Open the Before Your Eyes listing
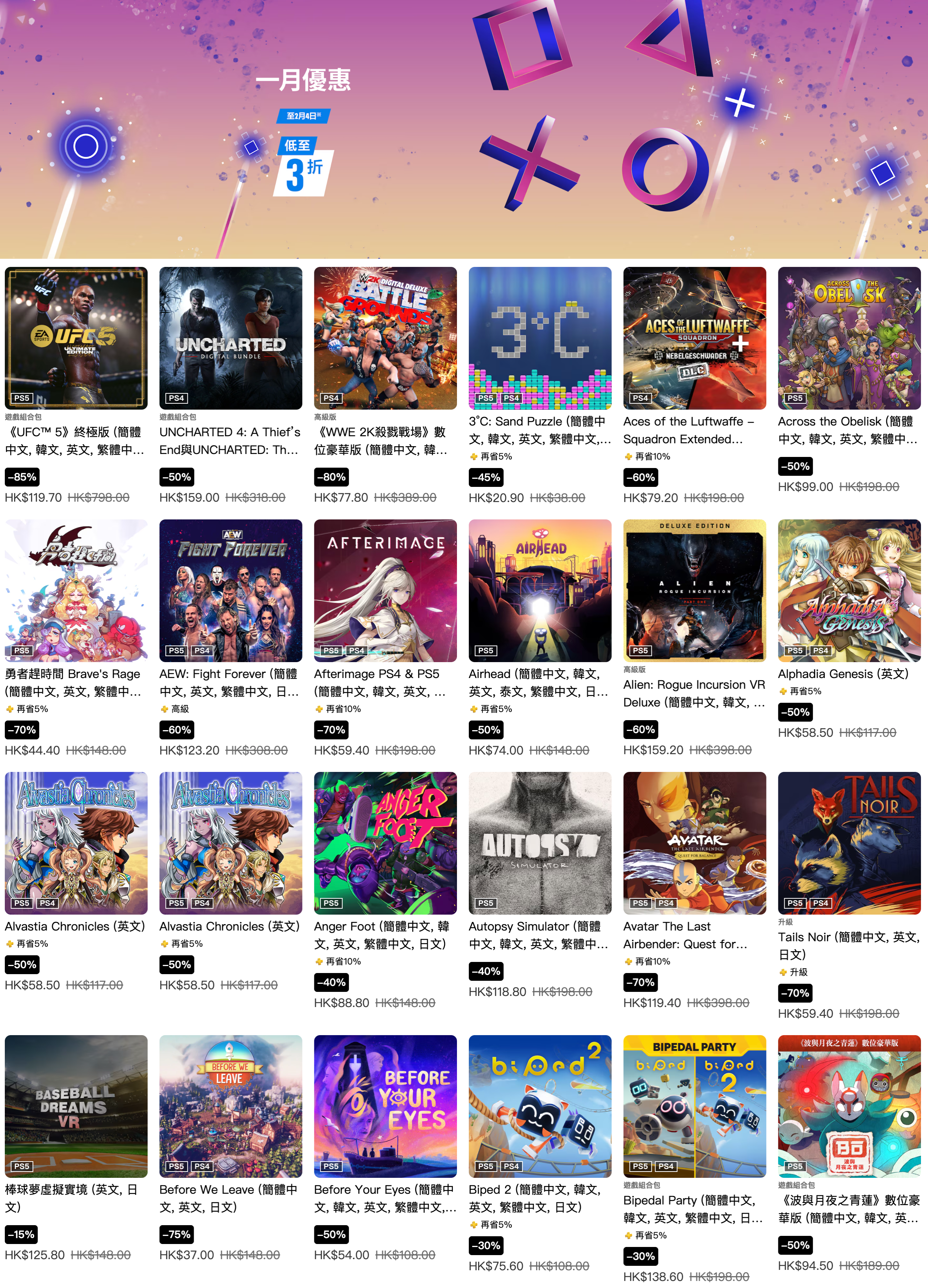Screen dimensions: 928x1288 [385, 1106]
